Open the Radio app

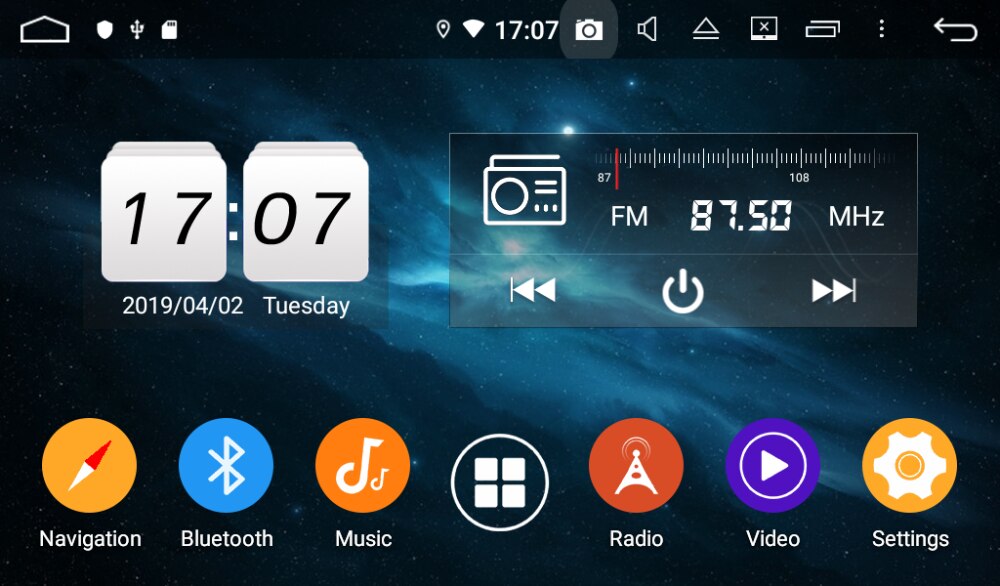636,467
